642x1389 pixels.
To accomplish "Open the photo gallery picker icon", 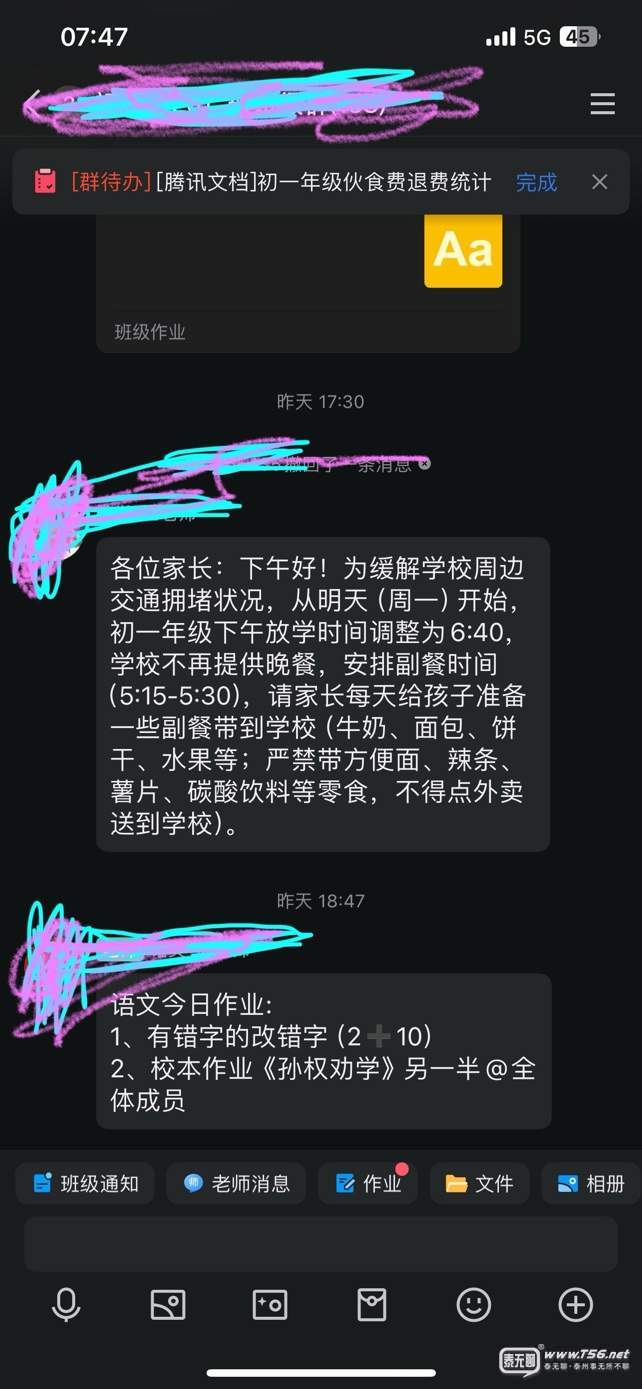I will point(168,1305).
